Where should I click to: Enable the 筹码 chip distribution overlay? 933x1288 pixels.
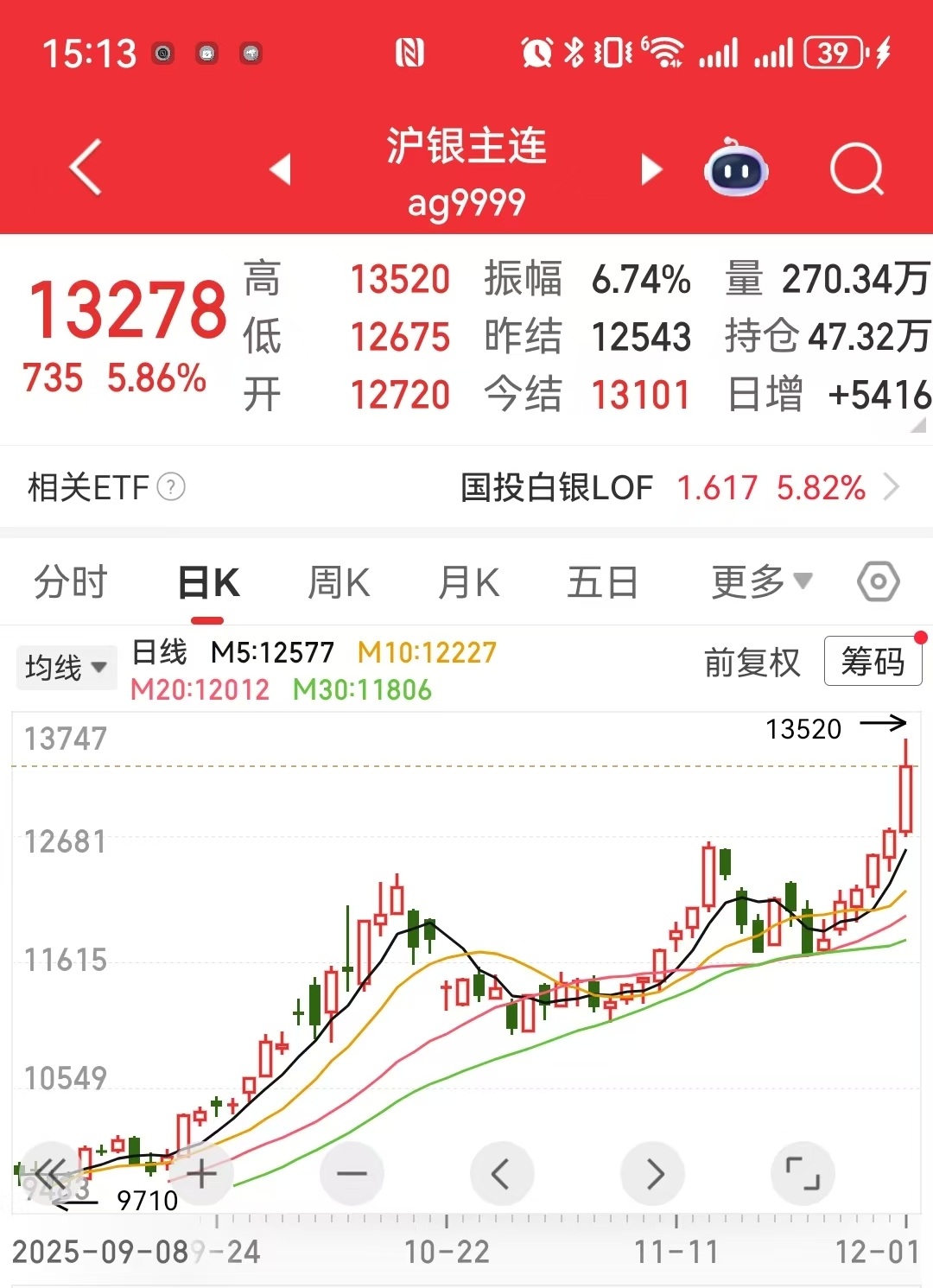click(873, 661)
